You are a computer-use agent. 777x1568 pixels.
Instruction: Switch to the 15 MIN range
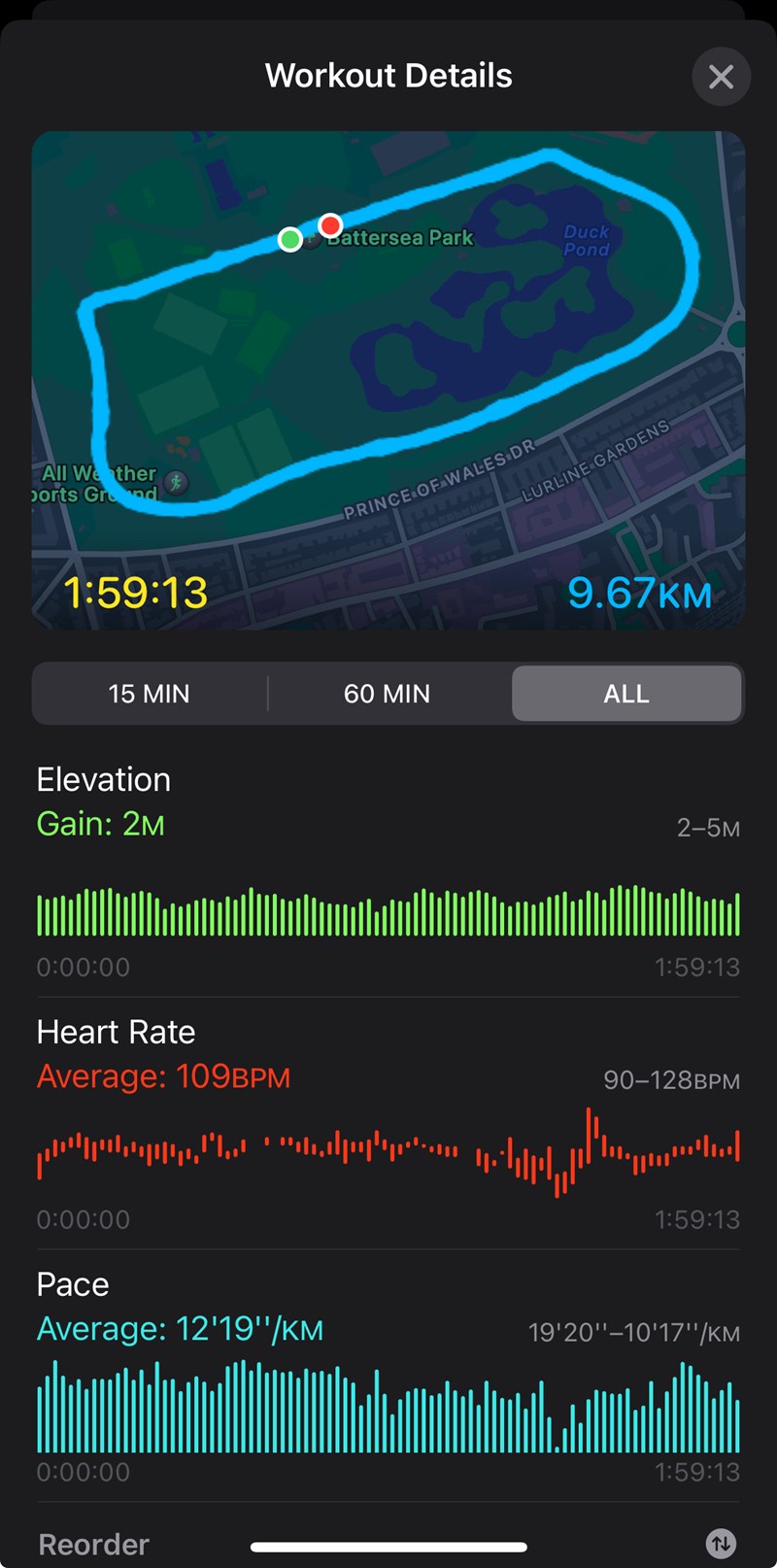point(150,694)
